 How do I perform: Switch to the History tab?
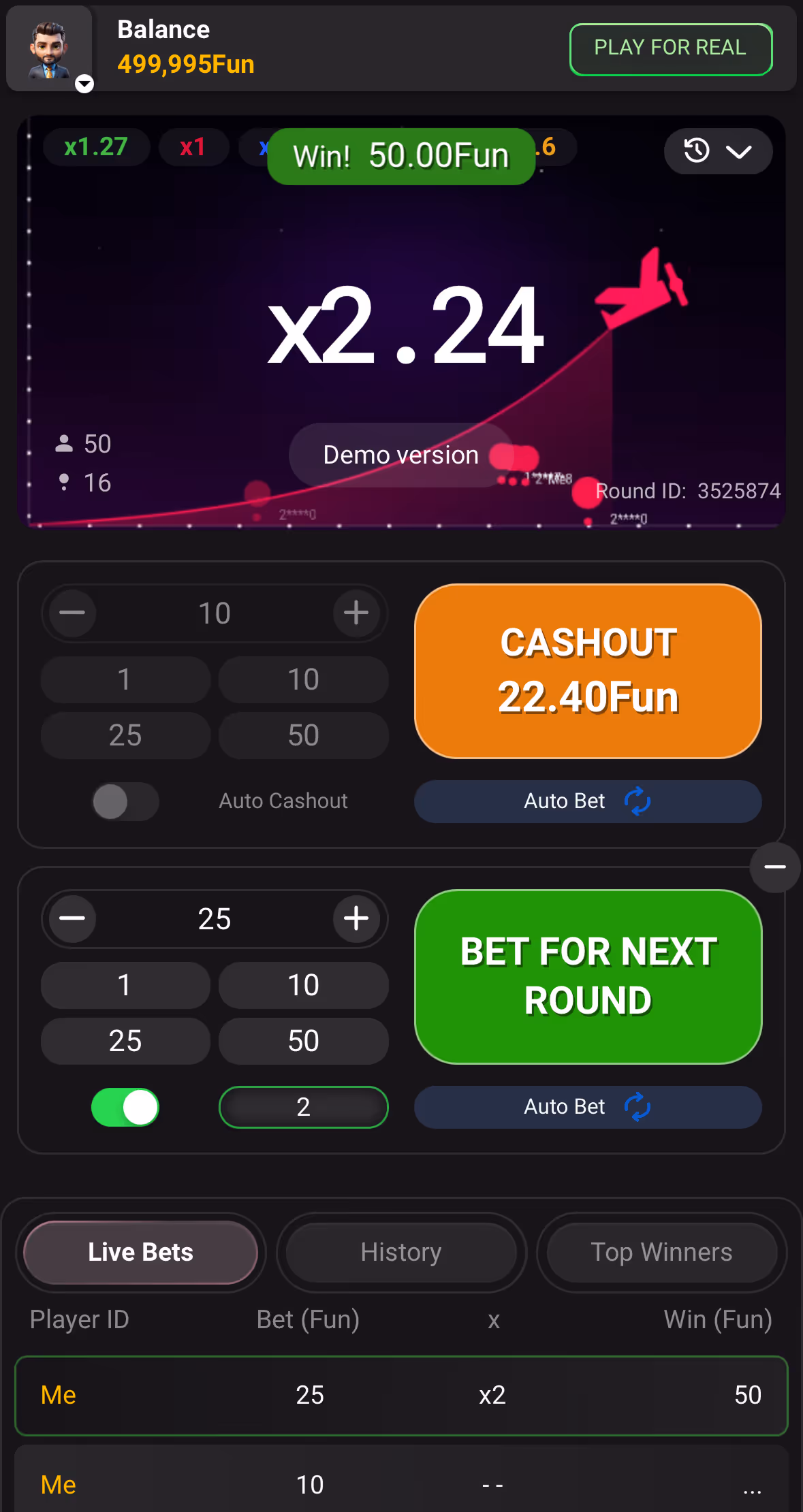click(401, 1252)
